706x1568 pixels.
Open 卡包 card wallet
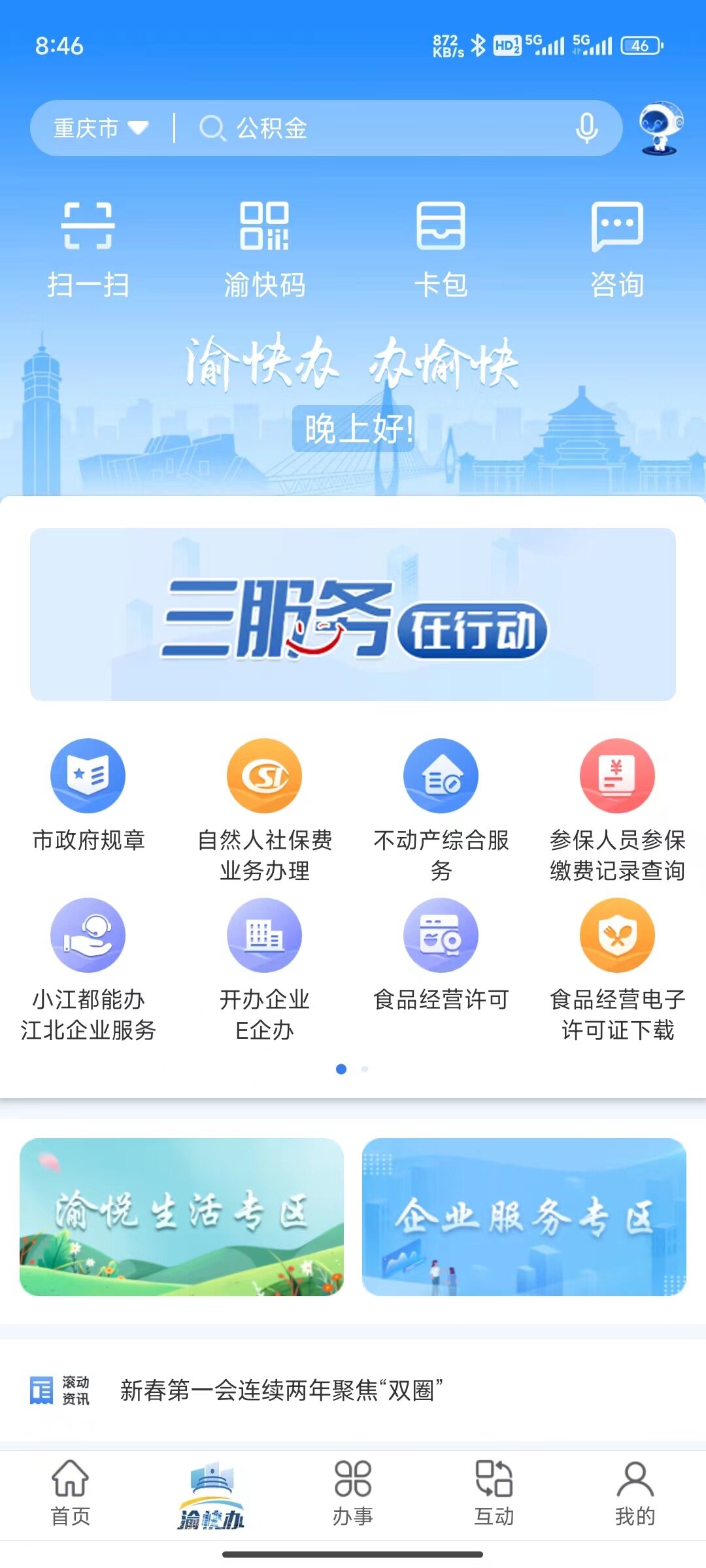441,248
